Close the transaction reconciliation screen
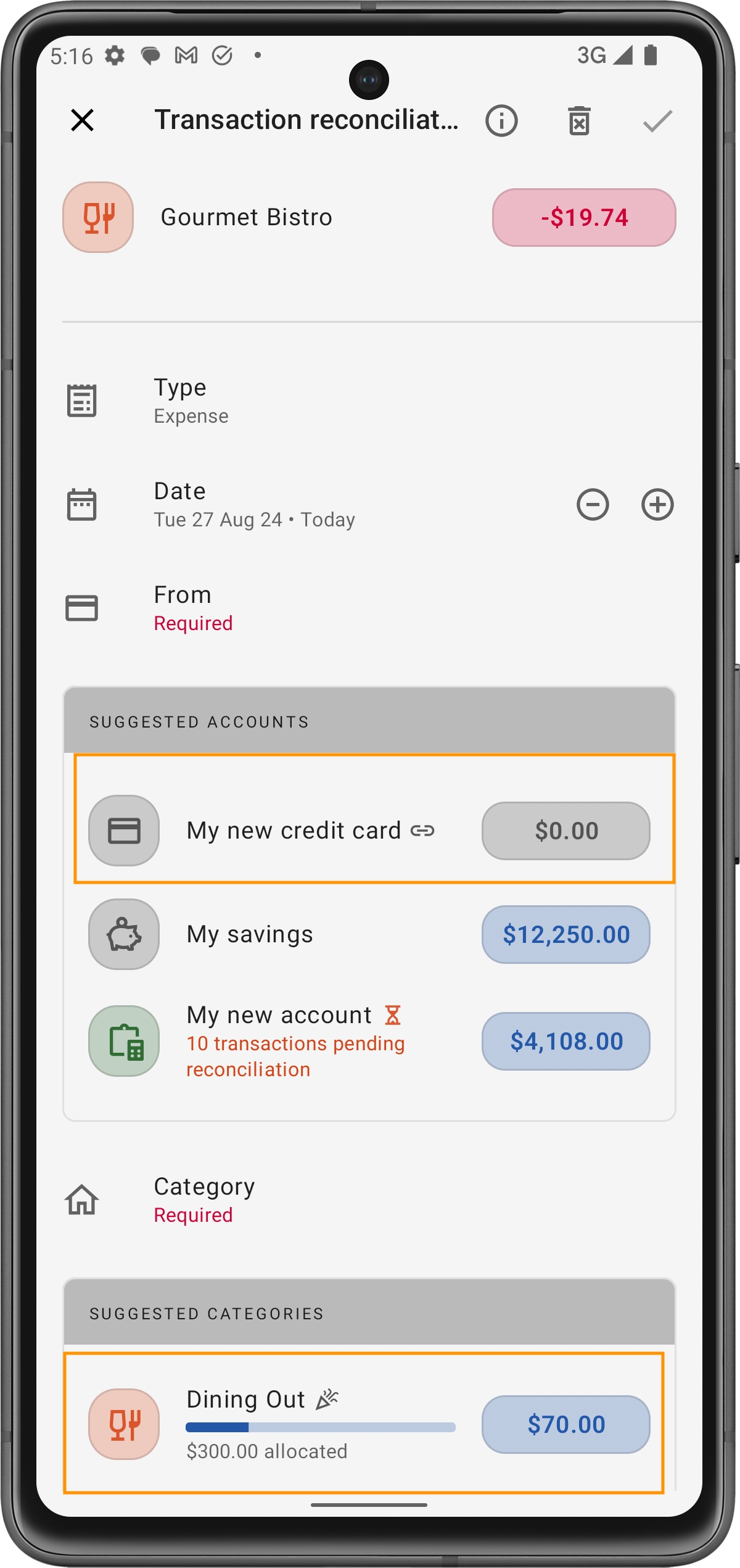The height and width of the screenshot is (1568, 740). (x=82, y=120)
